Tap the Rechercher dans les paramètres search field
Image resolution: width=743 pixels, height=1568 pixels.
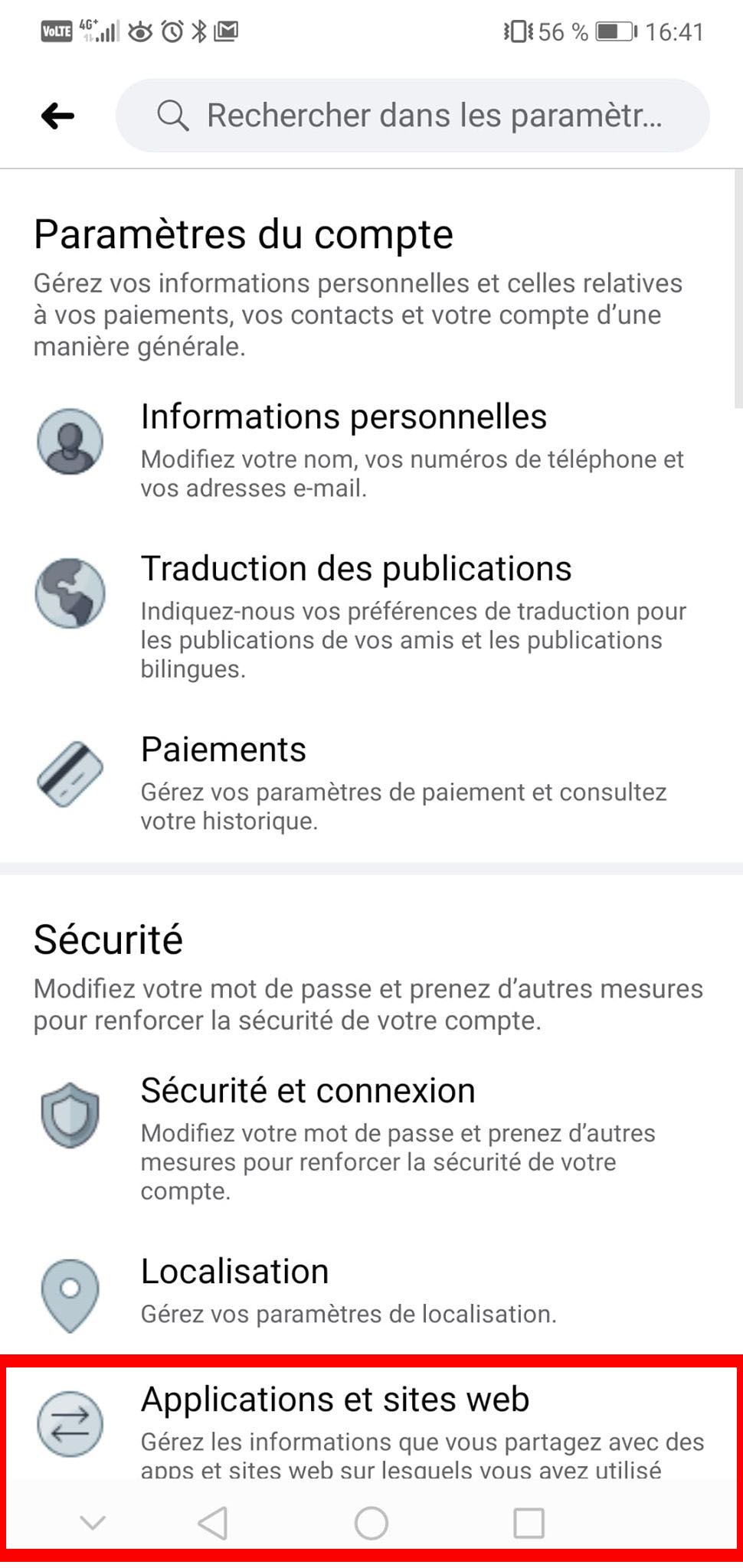point(412,116)
